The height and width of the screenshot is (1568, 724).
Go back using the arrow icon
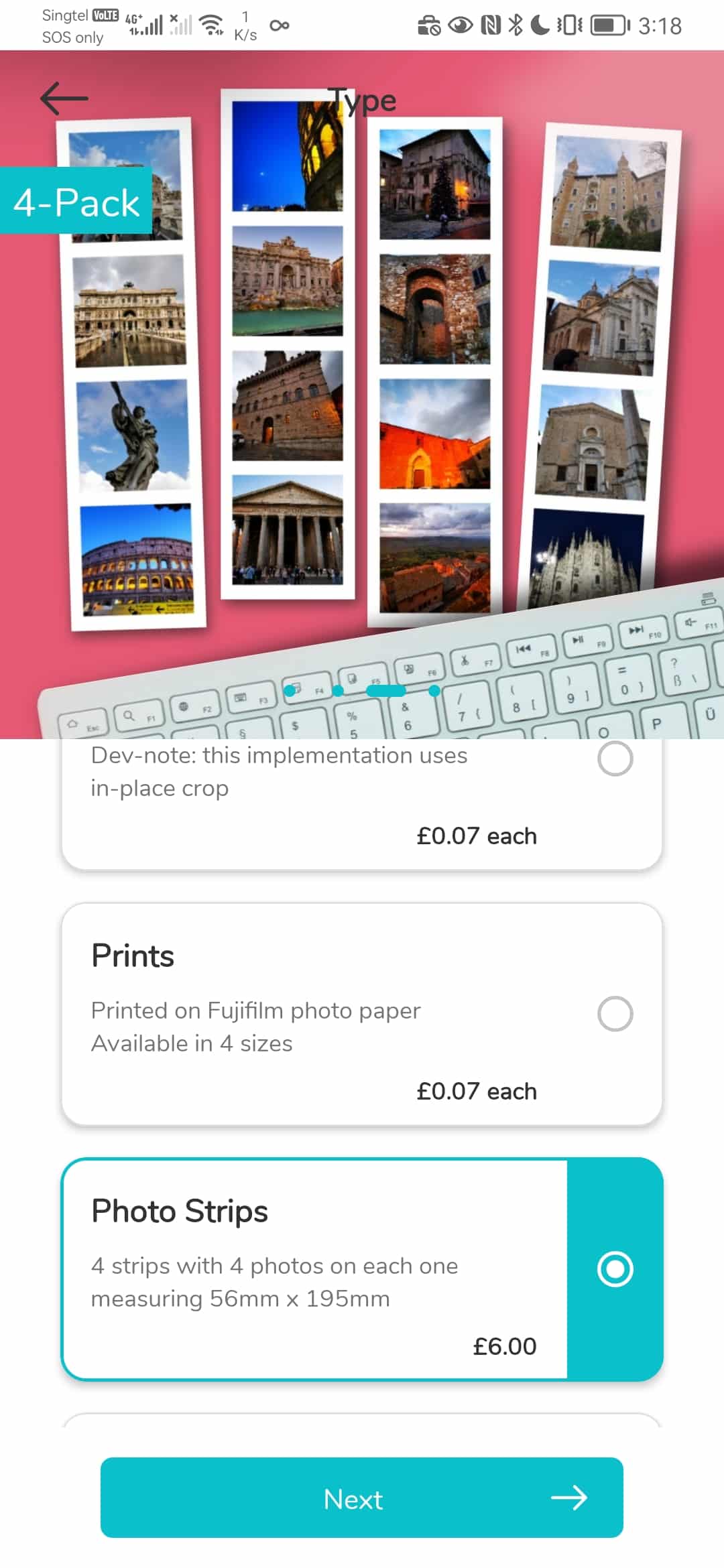(64, 99)
